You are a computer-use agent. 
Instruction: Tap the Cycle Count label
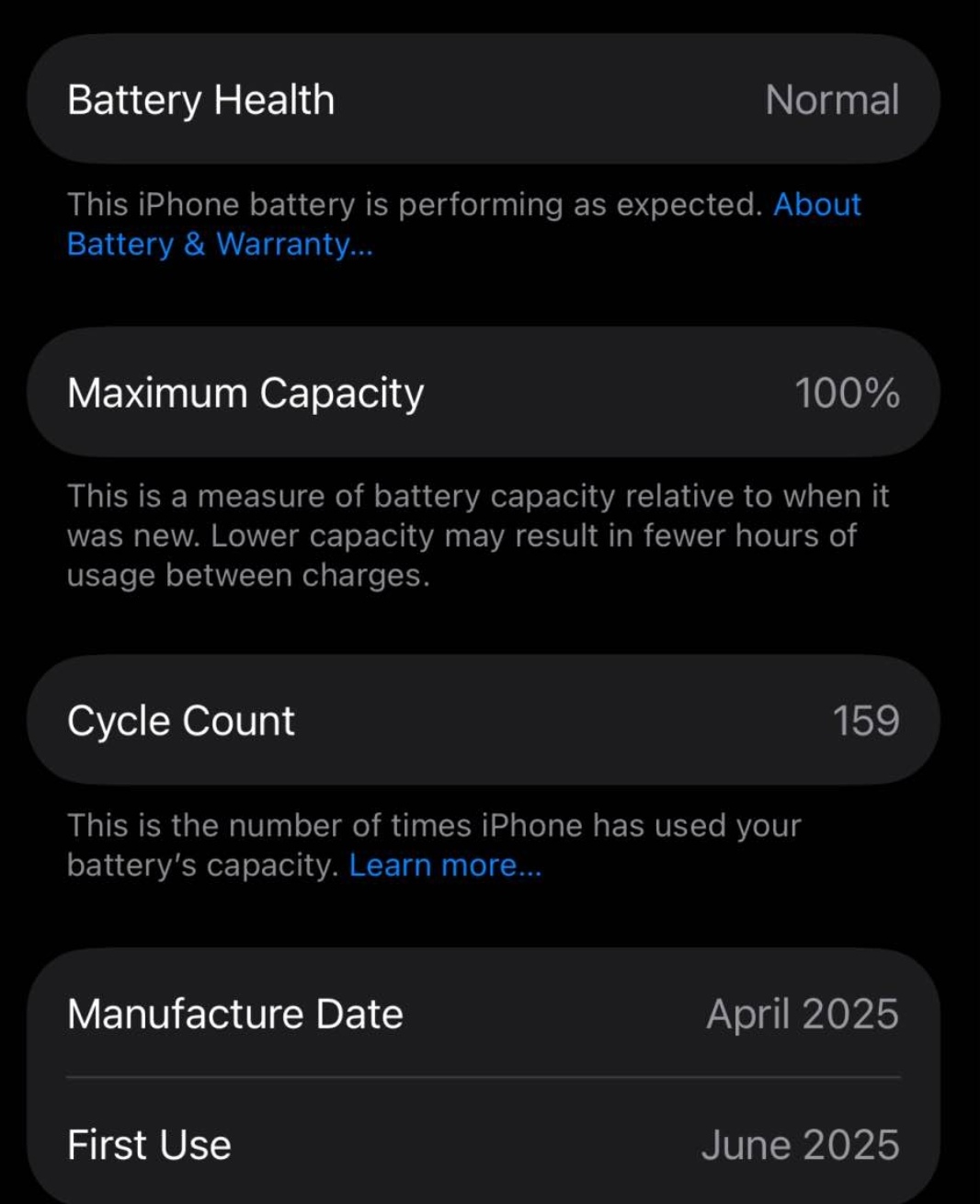click(x=181, y=720)
